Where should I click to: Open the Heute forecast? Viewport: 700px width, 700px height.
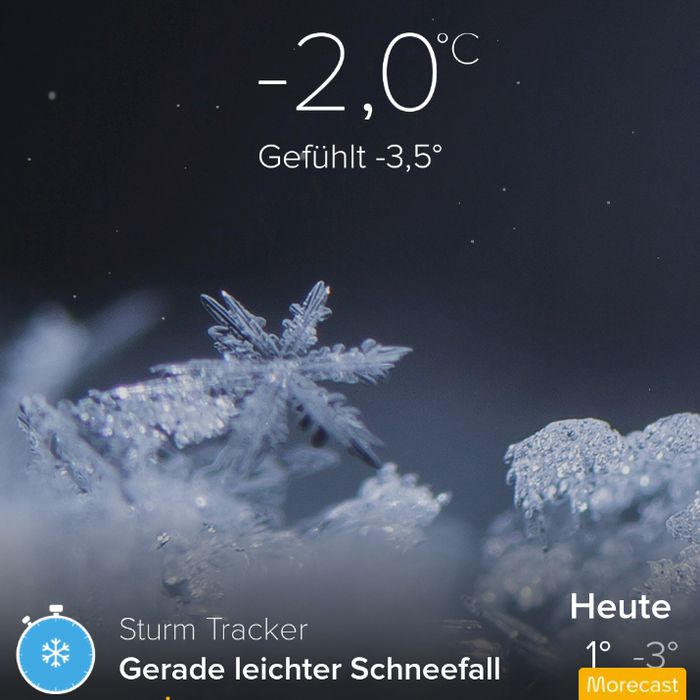pyautogui.click(x=620, y=630)
